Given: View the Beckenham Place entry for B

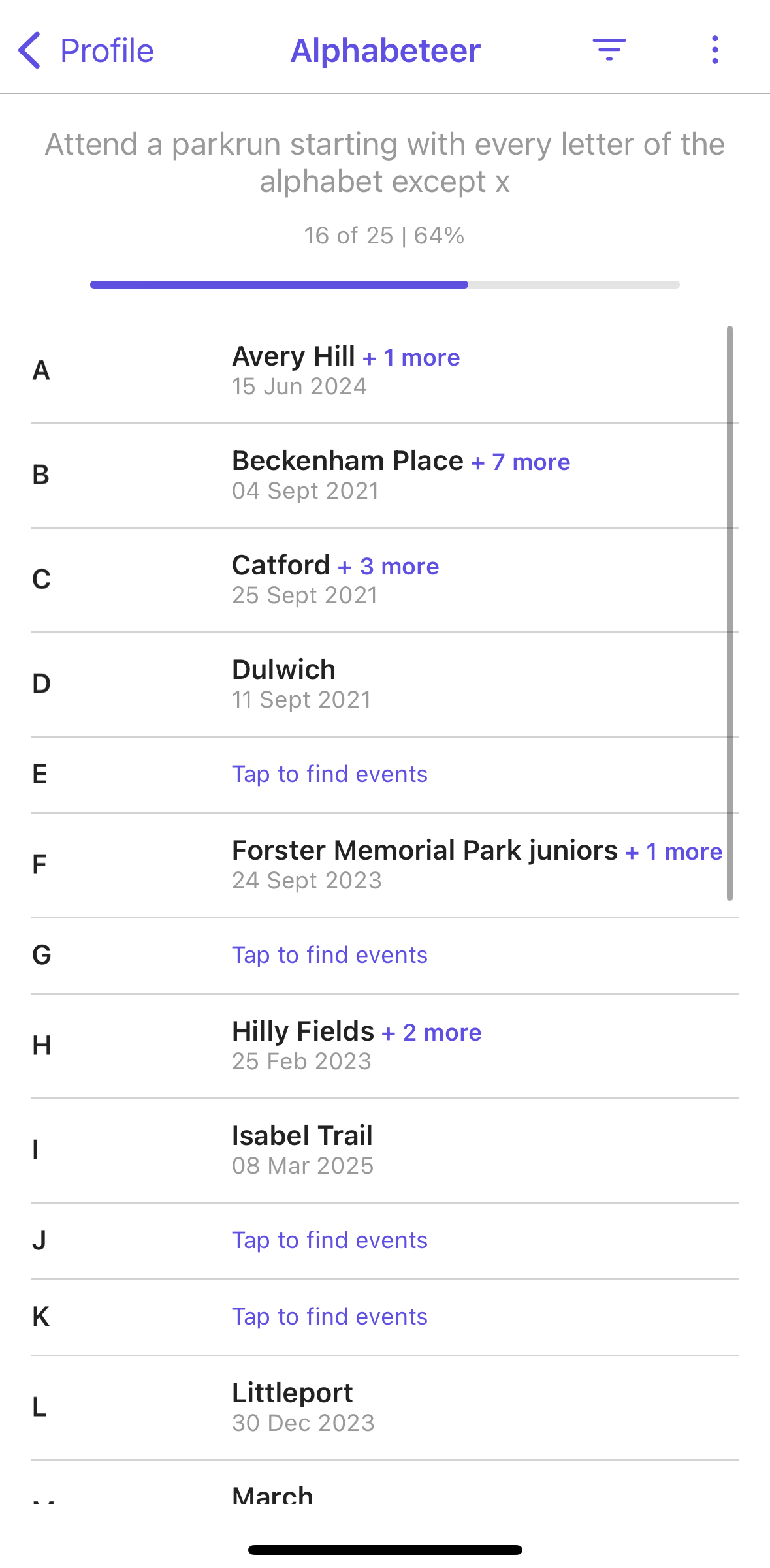Looking at the screenshot, I should coord(347,462).
